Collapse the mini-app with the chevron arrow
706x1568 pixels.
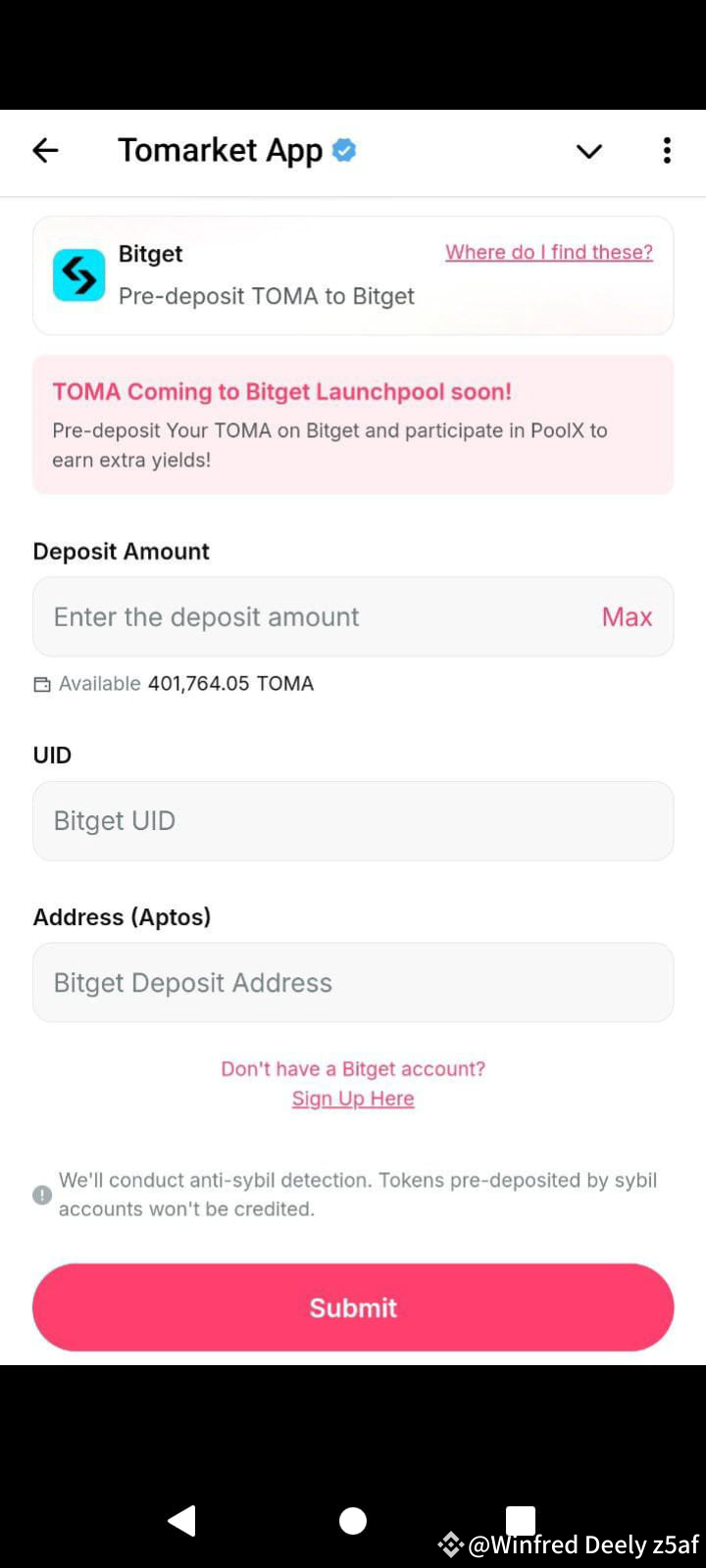pos(588,152)
